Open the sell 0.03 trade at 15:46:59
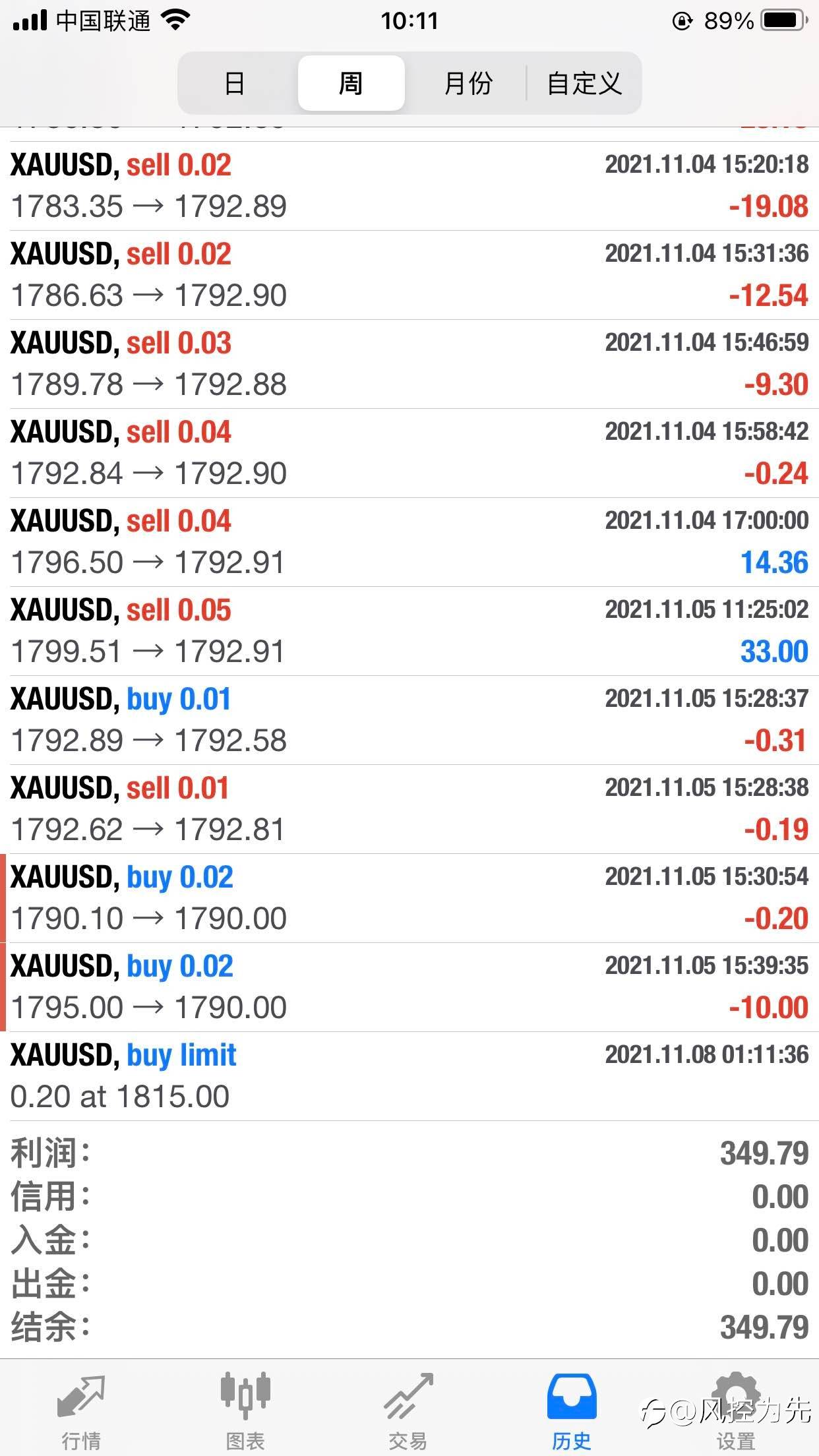 tap(409, 364)
